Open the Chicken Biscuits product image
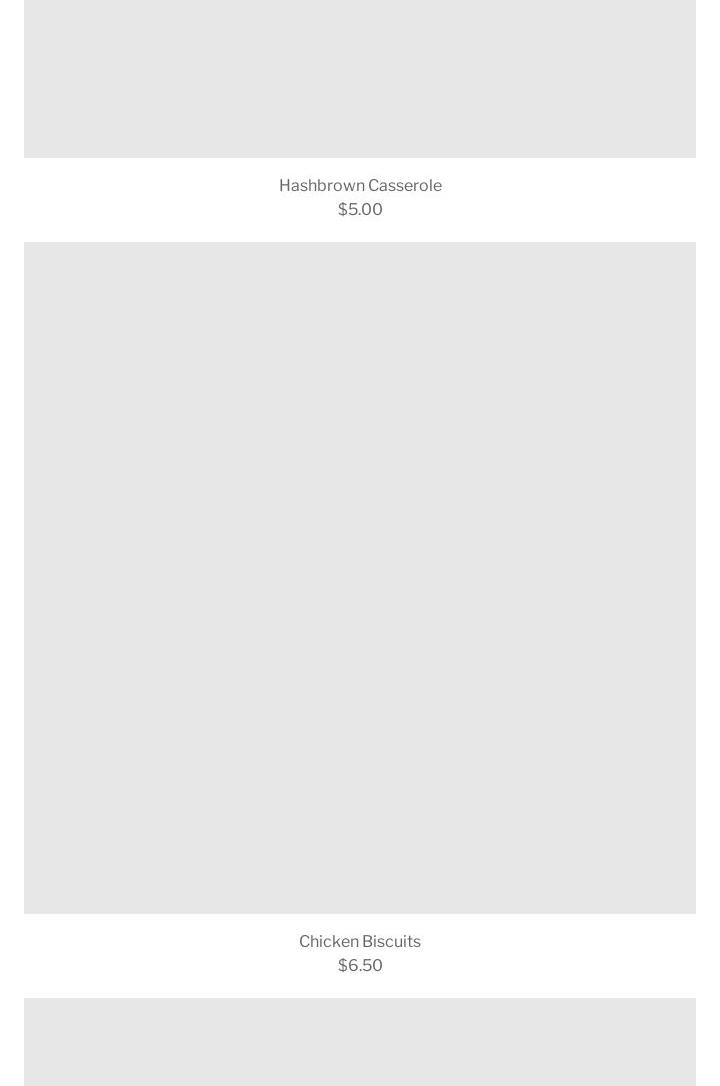720x1086 pixels. (x=360, y=577)
